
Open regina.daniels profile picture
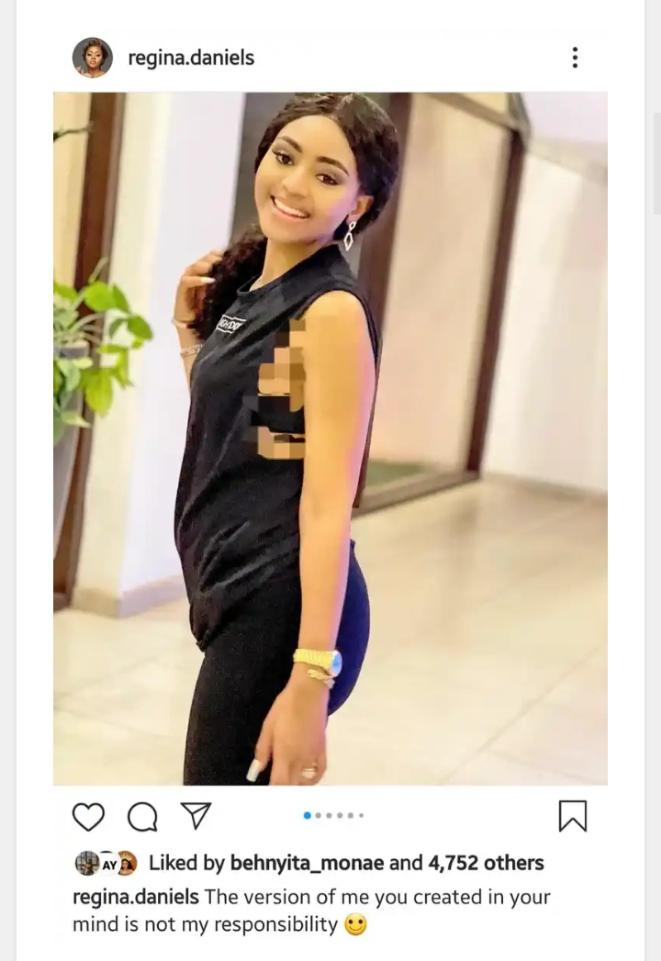pos(92,58)
